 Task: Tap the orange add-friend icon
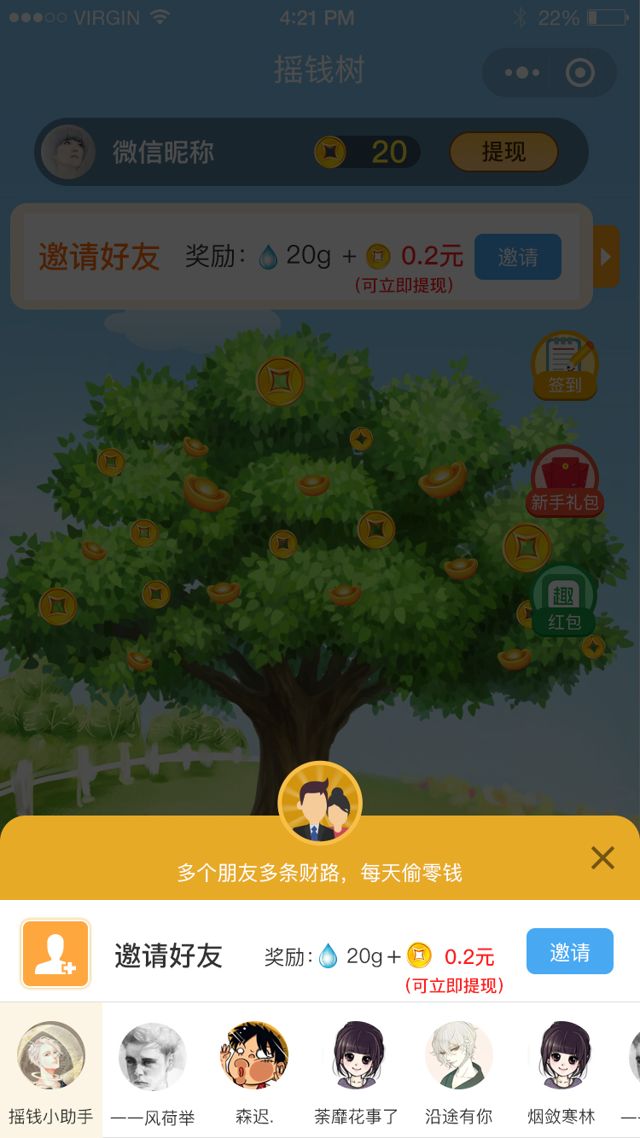pos(56,954)
